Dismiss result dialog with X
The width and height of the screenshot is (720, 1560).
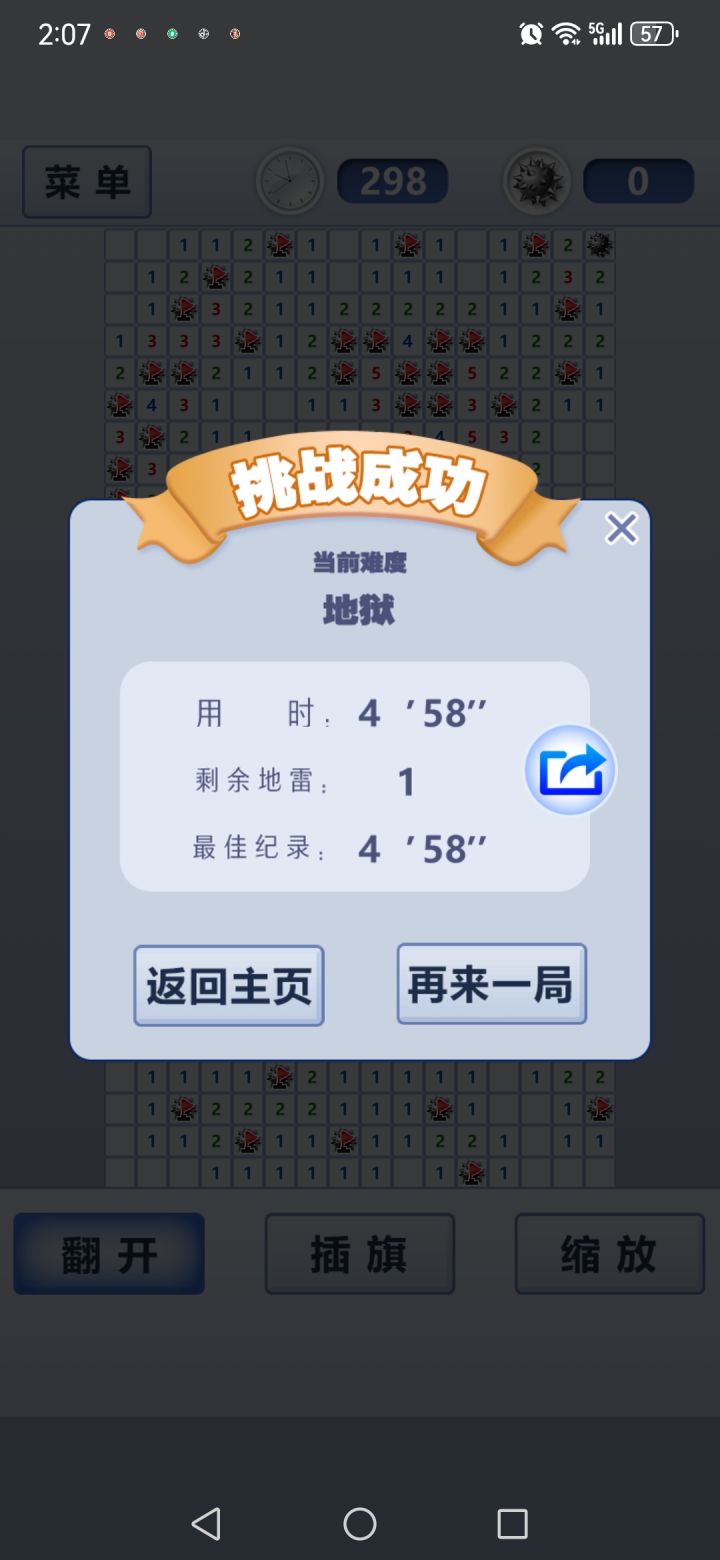pyautogui.click(x=621, y=528)
